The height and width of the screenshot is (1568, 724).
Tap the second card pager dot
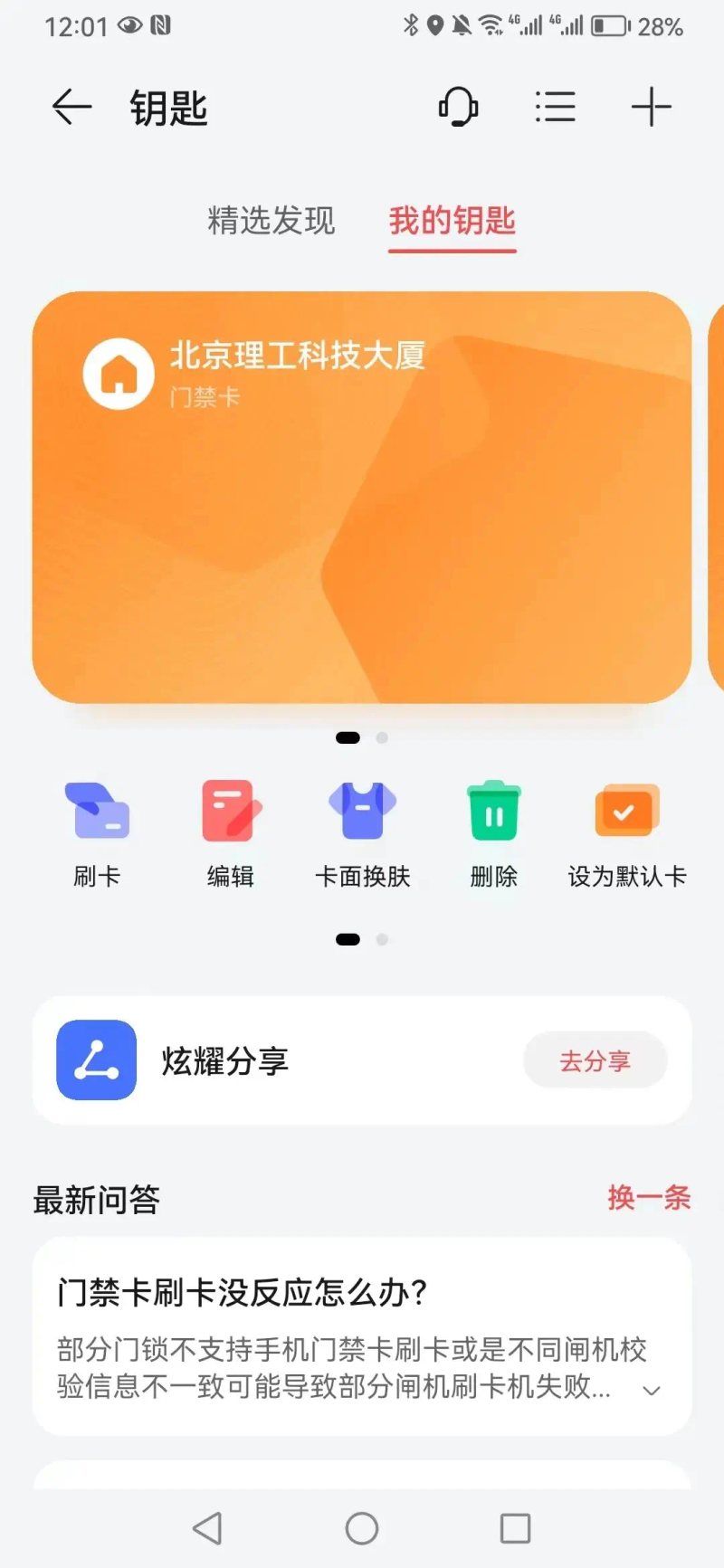382,737
